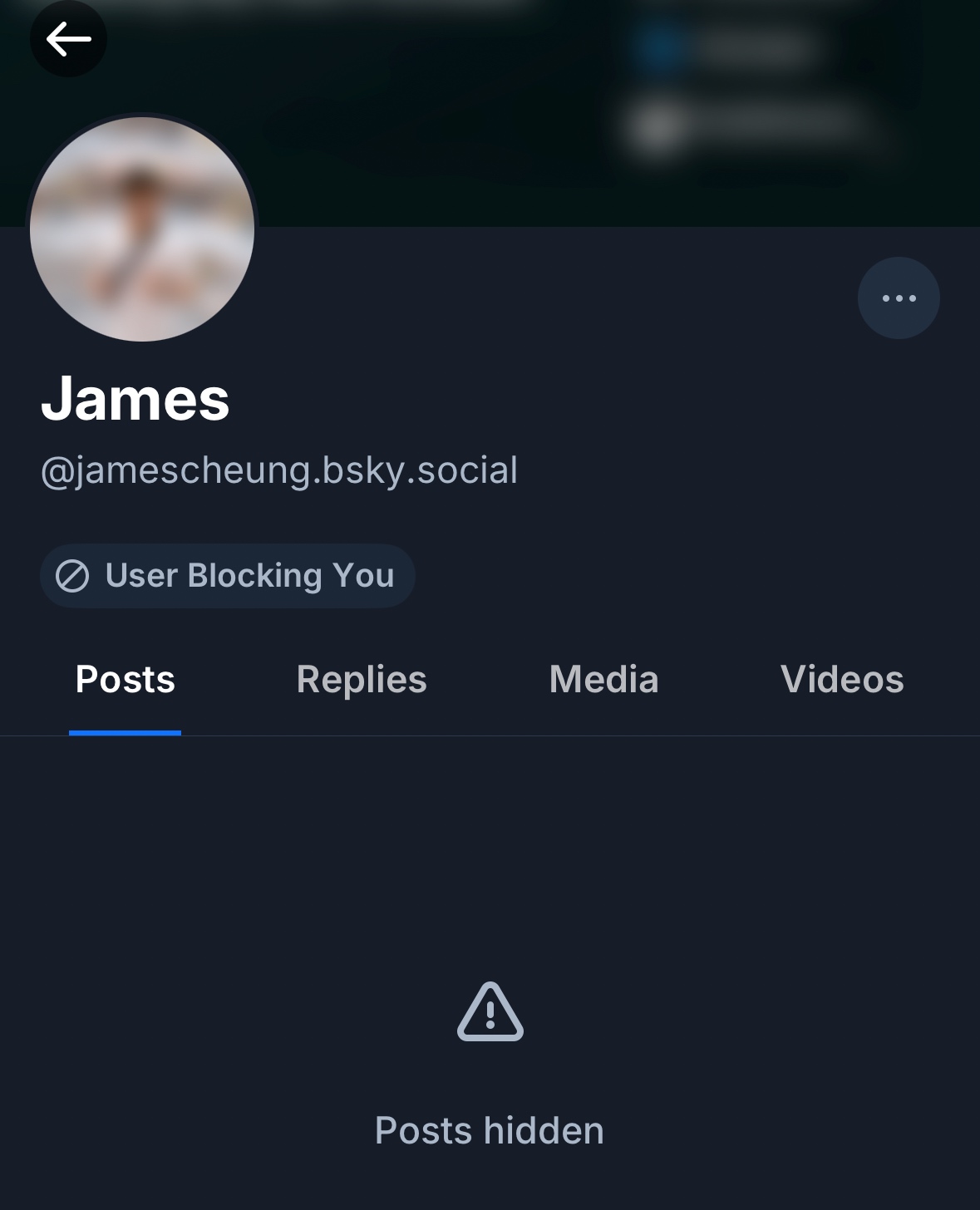Image resolution: width=980 pixels, height=1210 pixels.
Task: Tap the User Blocking You label
Action: [x=227, y=576]
